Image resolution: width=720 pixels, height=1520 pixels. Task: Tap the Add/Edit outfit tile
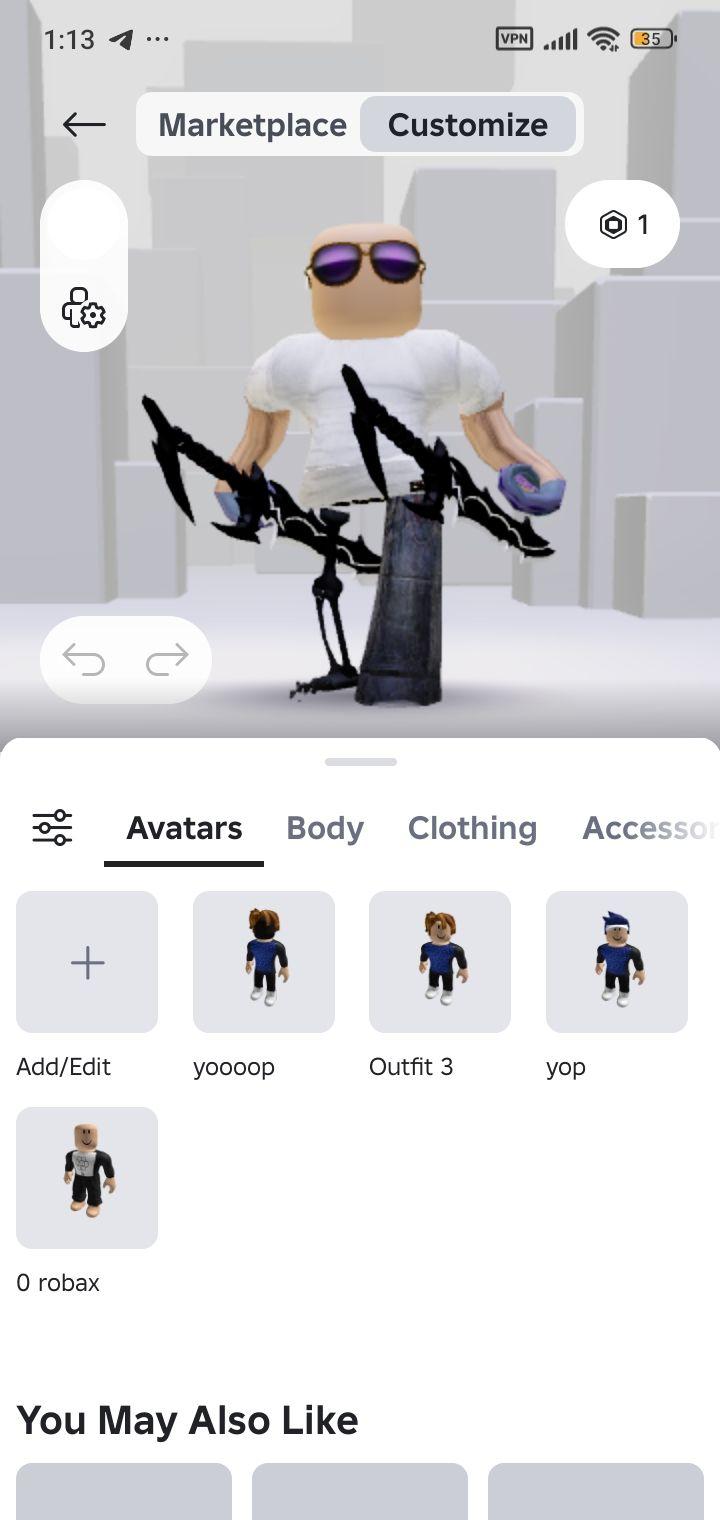(x=87, y=962)
